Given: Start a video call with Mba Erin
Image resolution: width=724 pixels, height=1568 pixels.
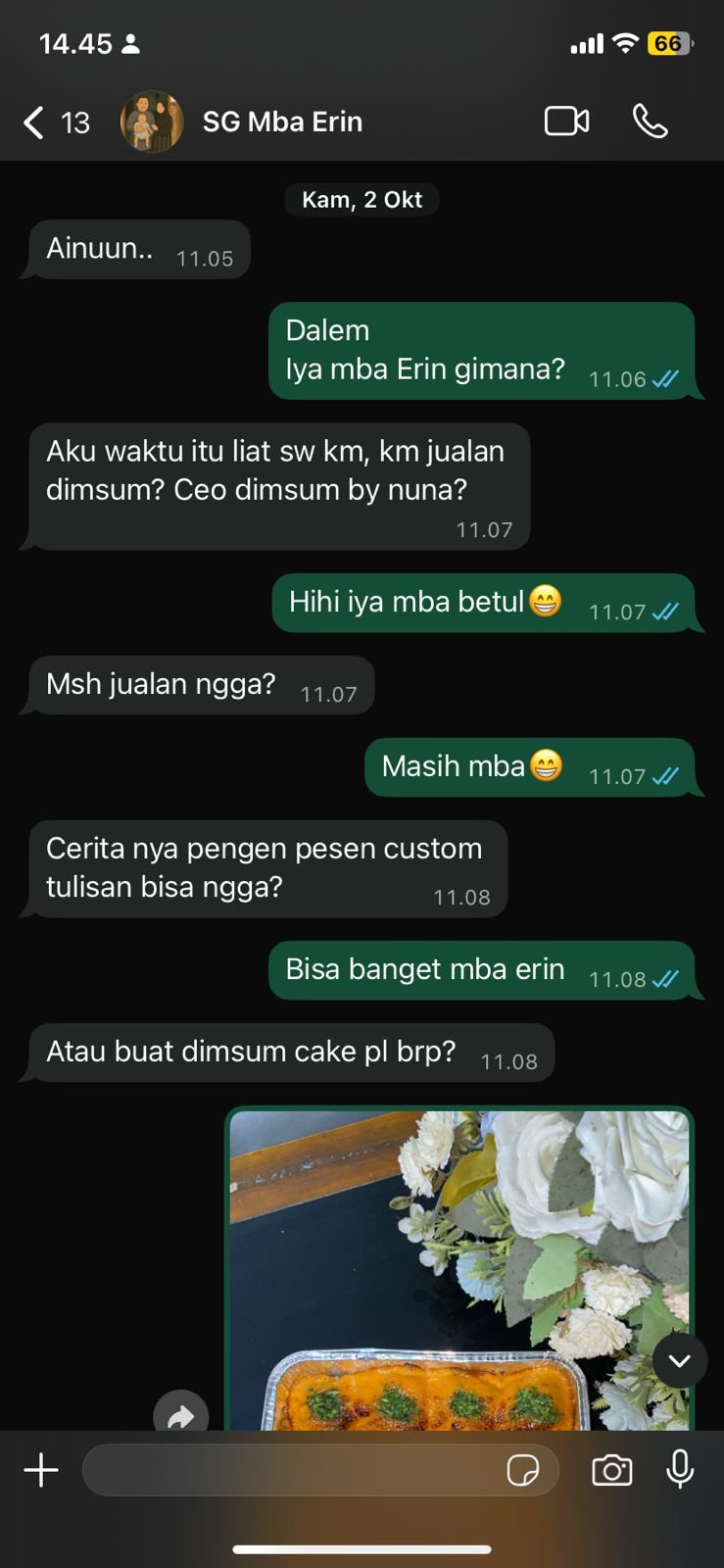Looking at the screenshot, I should (x=566, y=121).
